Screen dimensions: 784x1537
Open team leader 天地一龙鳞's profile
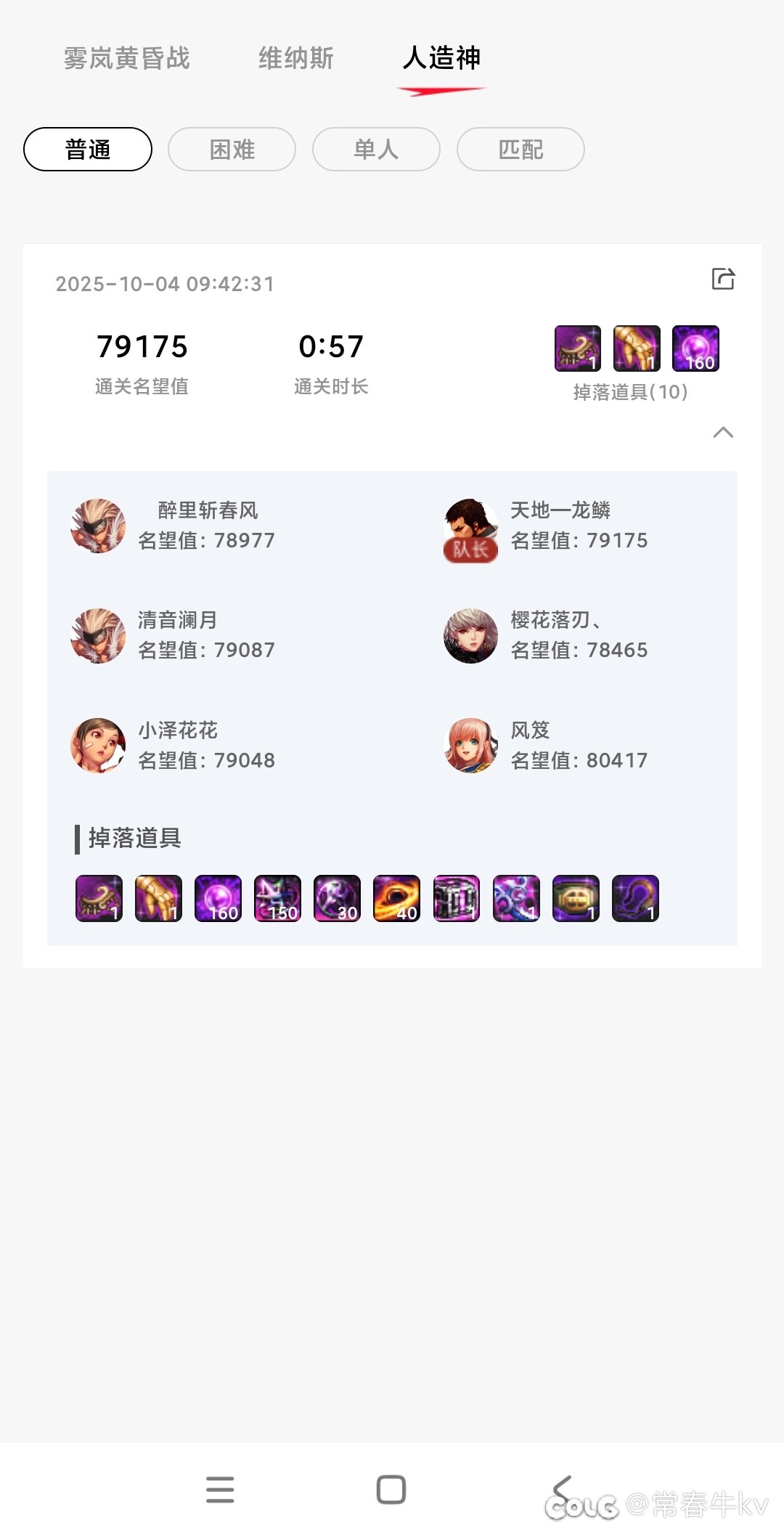(470, 526)
